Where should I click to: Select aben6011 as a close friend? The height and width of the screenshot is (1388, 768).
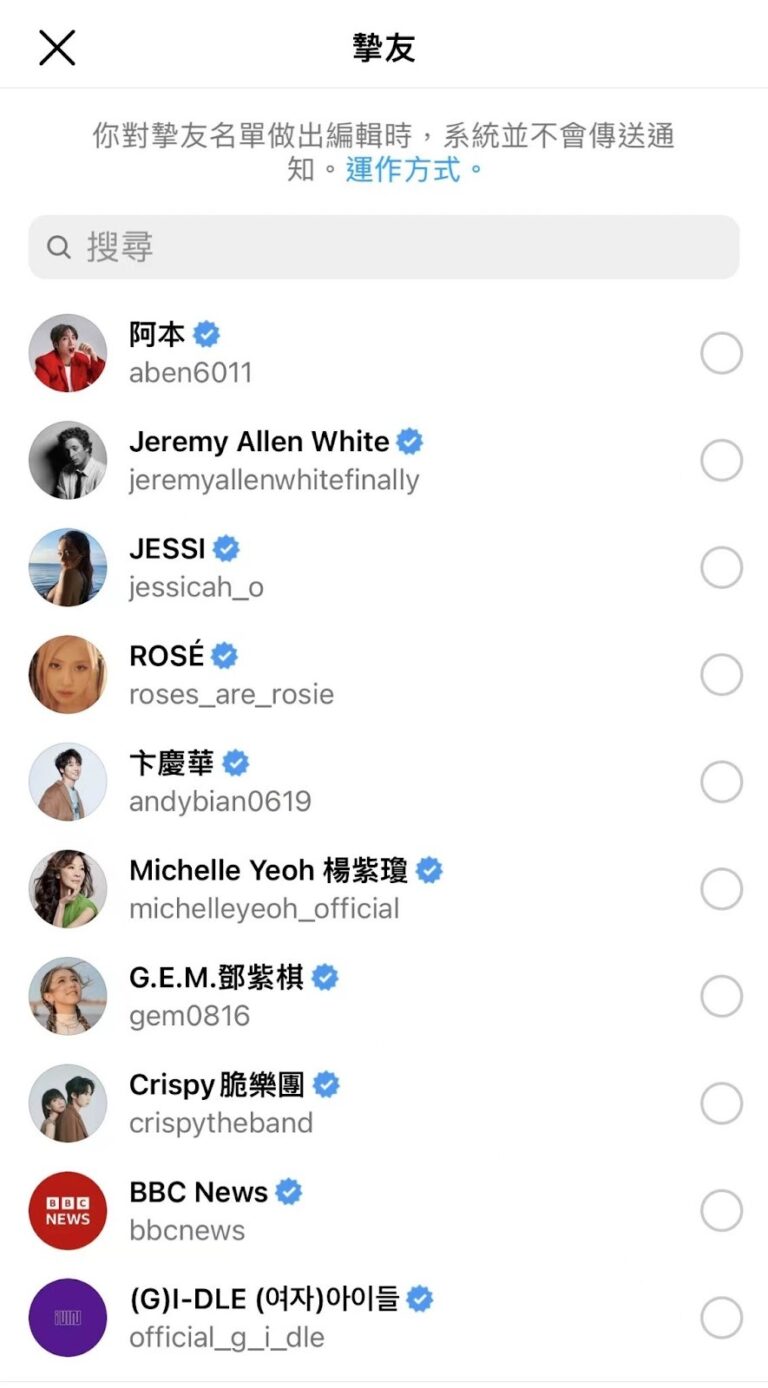click(722, 353)
